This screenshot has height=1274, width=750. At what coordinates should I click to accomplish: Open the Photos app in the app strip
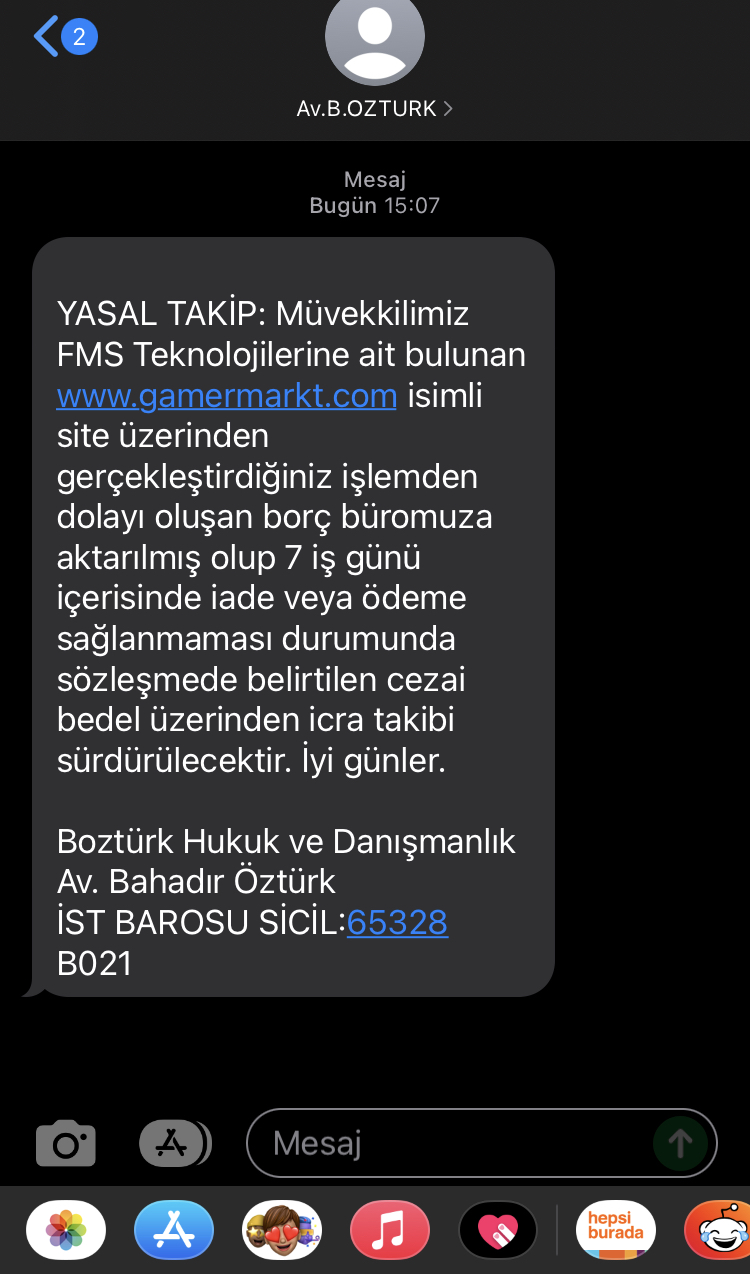(x=66, y=1230)
